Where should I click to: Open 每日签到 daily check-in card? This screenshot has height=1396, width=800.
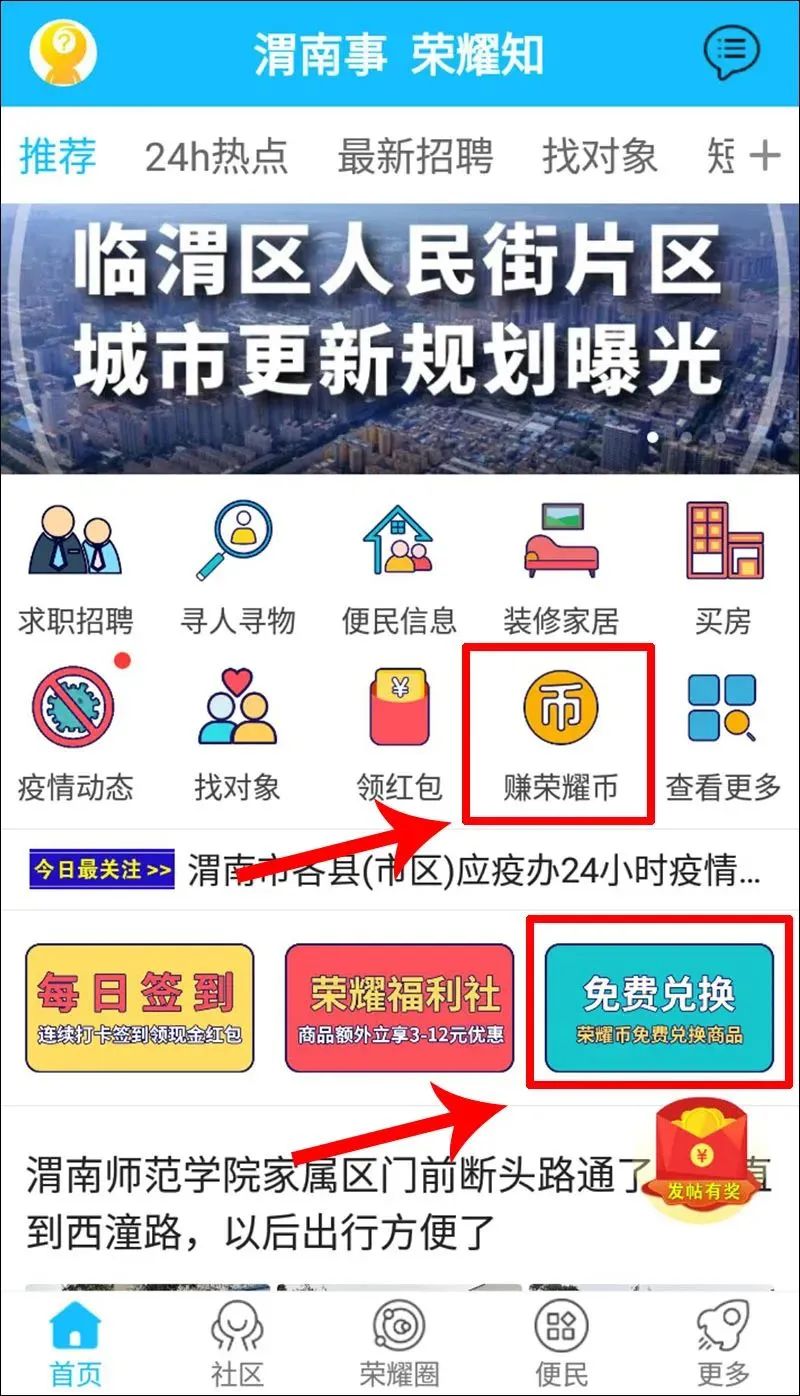point(140,1007)
